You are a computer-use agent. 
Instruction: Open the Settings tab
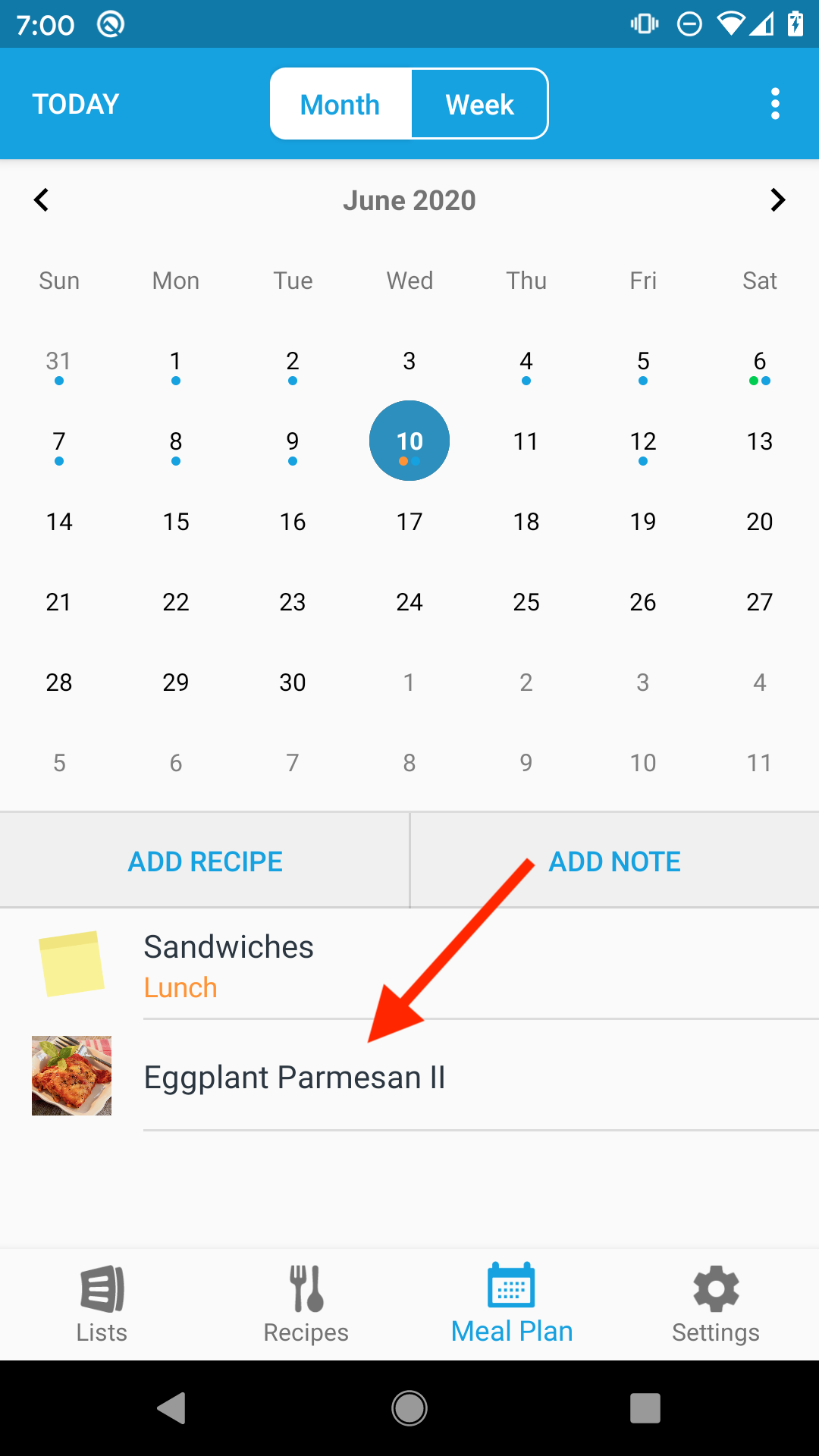pos(716,1304)
